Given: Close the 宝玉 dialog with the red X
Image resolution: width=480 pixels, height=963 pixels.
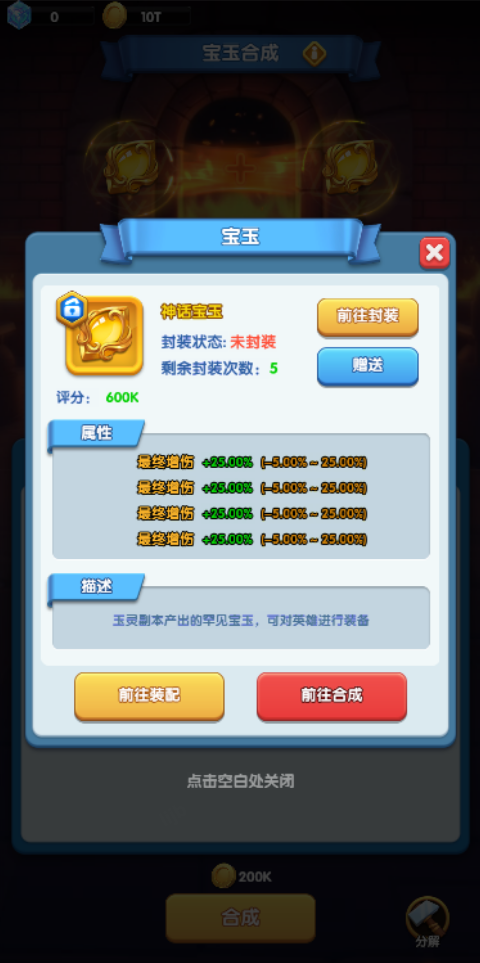Looking at the screenshot, I should [x=435, y=253].
